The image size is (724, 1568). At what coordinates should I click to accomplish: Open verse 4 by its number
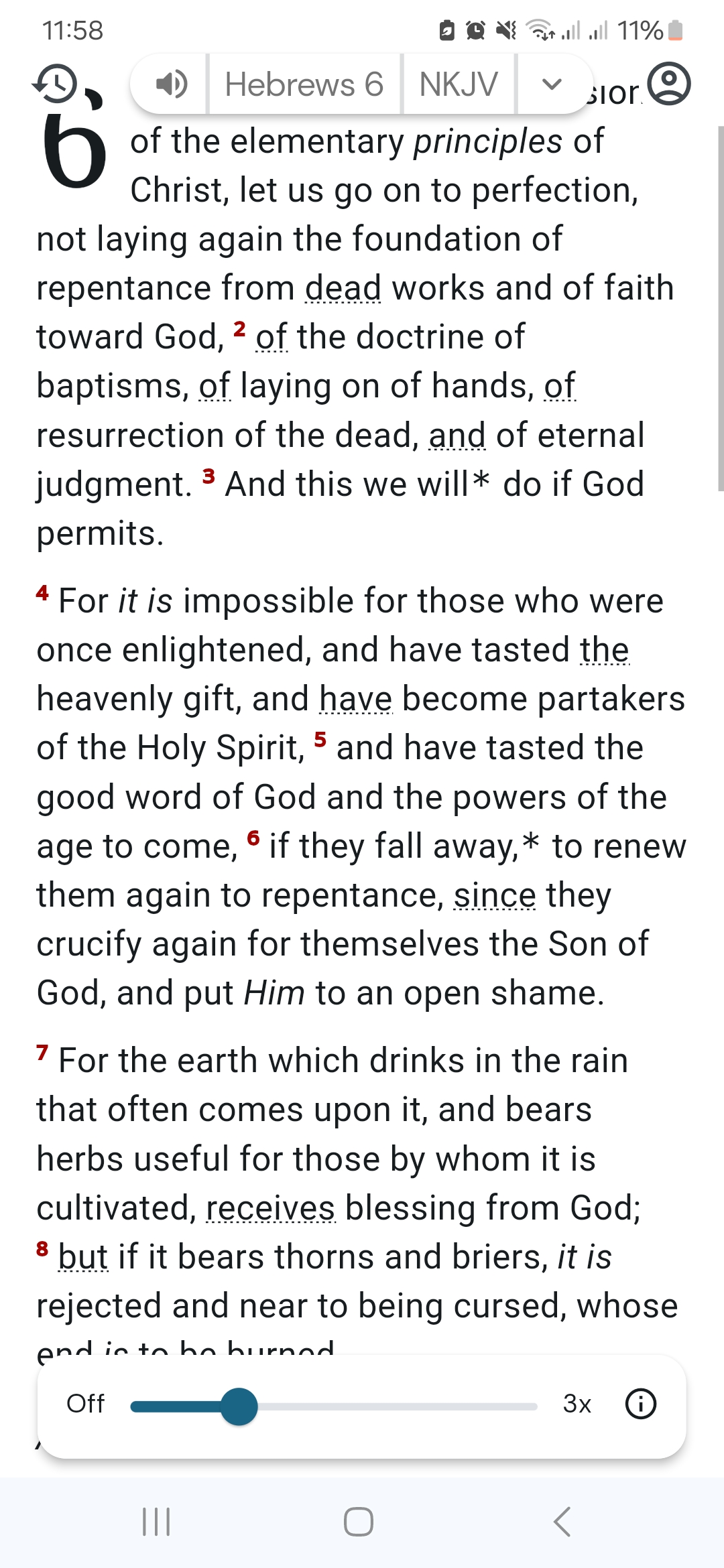pos(43,593)
